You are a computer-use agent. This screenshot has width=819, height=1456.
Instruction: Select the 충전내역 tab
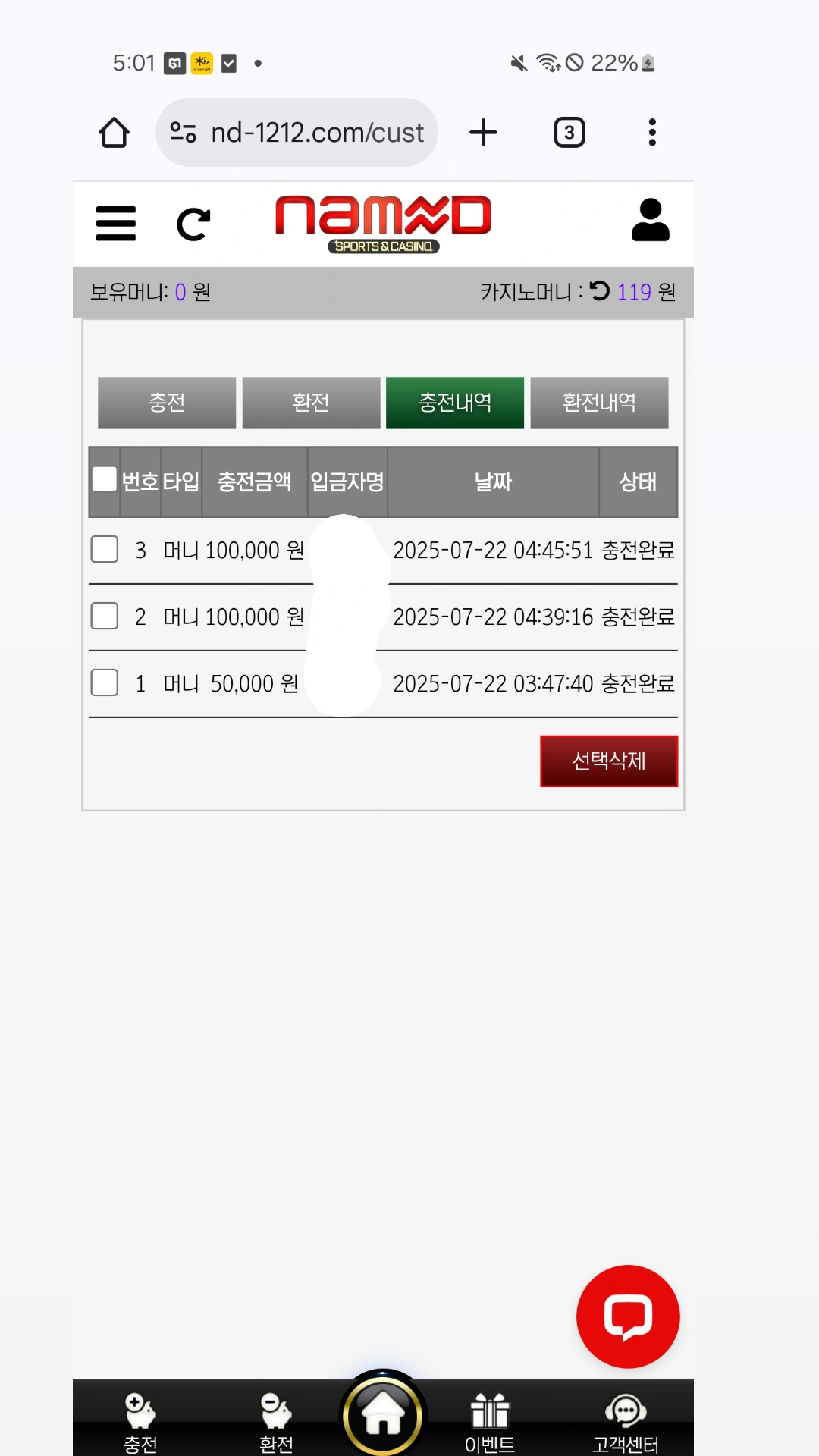[x=455, y=403]
